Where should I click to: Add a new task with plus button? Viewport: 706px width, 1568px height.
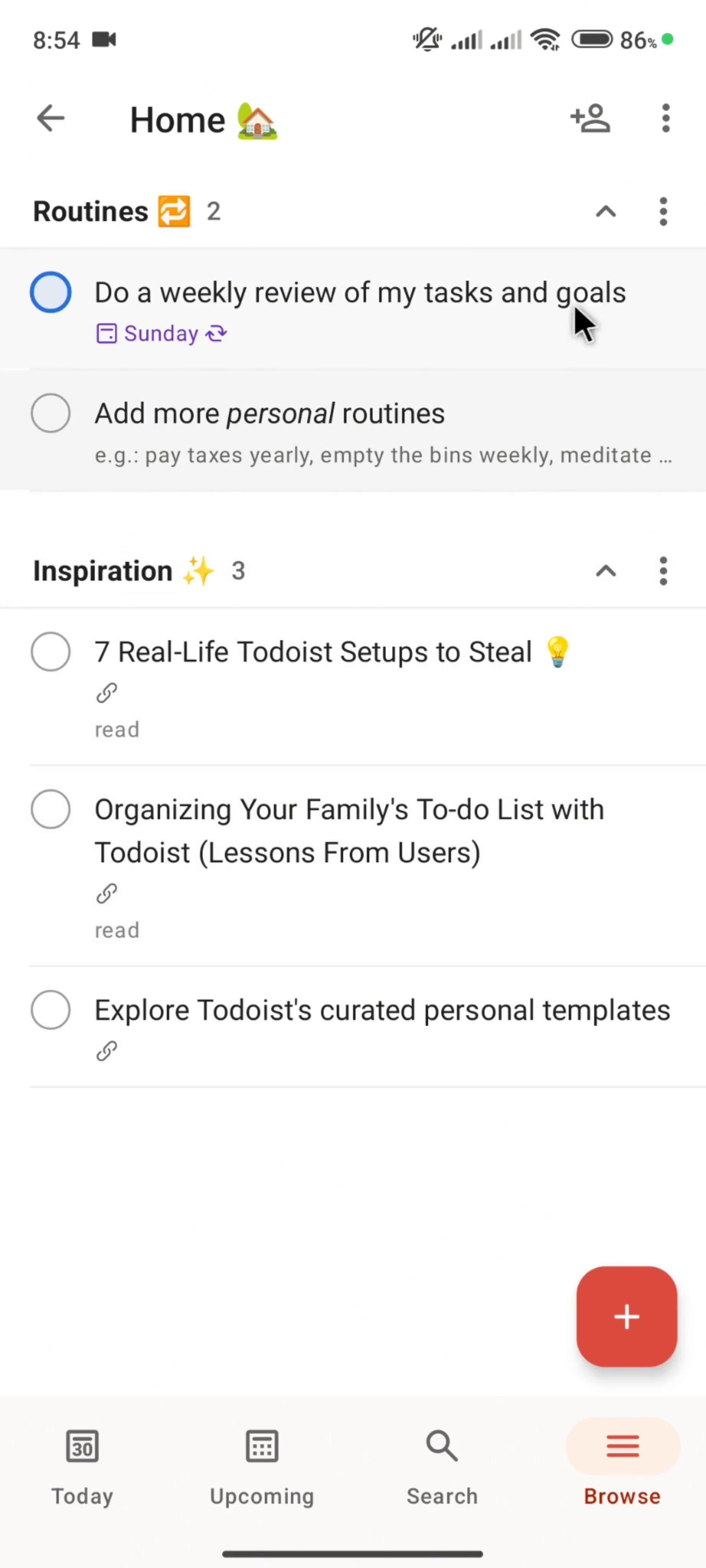[x=626, y=1316]
